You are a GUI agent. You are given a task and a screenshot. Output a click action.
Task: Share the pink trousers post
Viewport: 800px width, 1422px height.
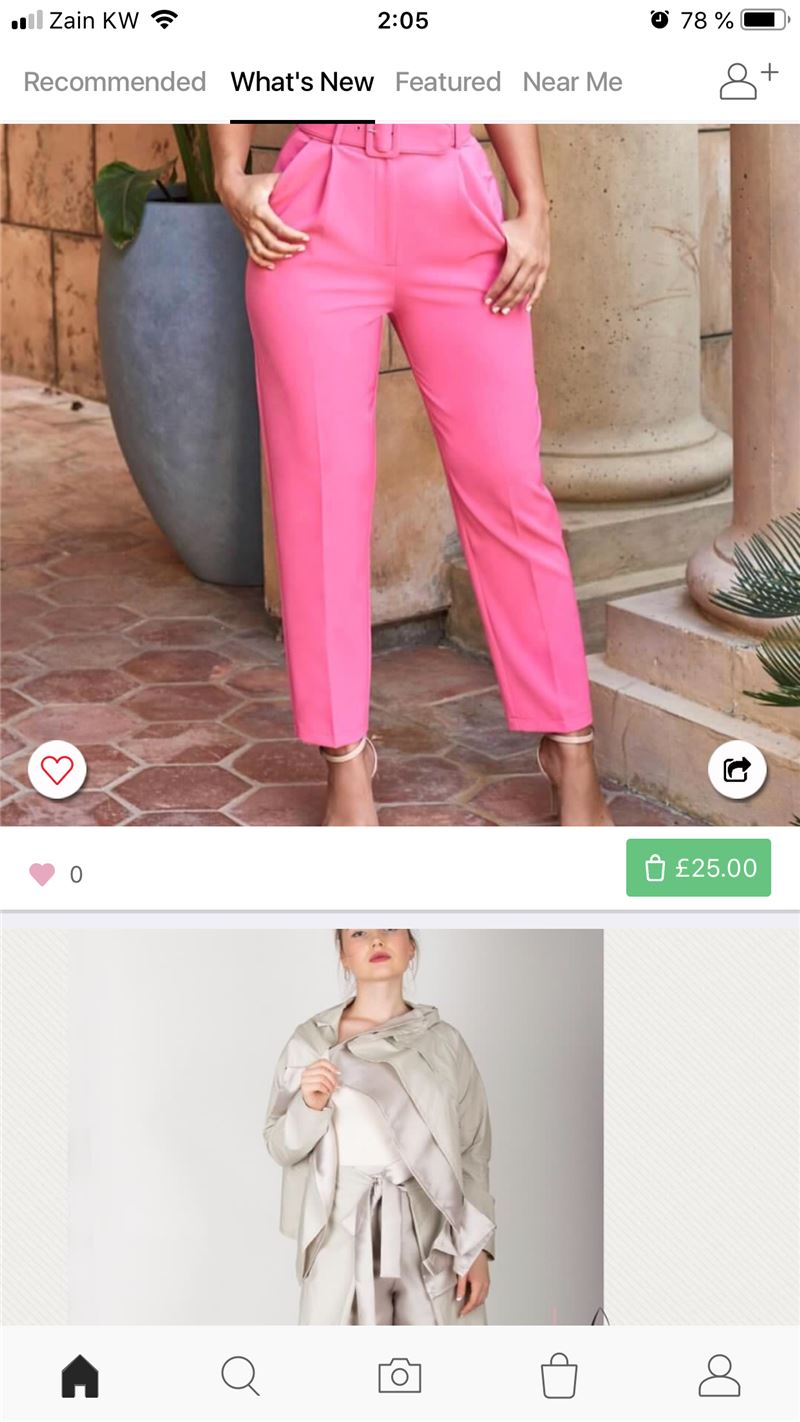pyautogui.click(x=737, y=770)
